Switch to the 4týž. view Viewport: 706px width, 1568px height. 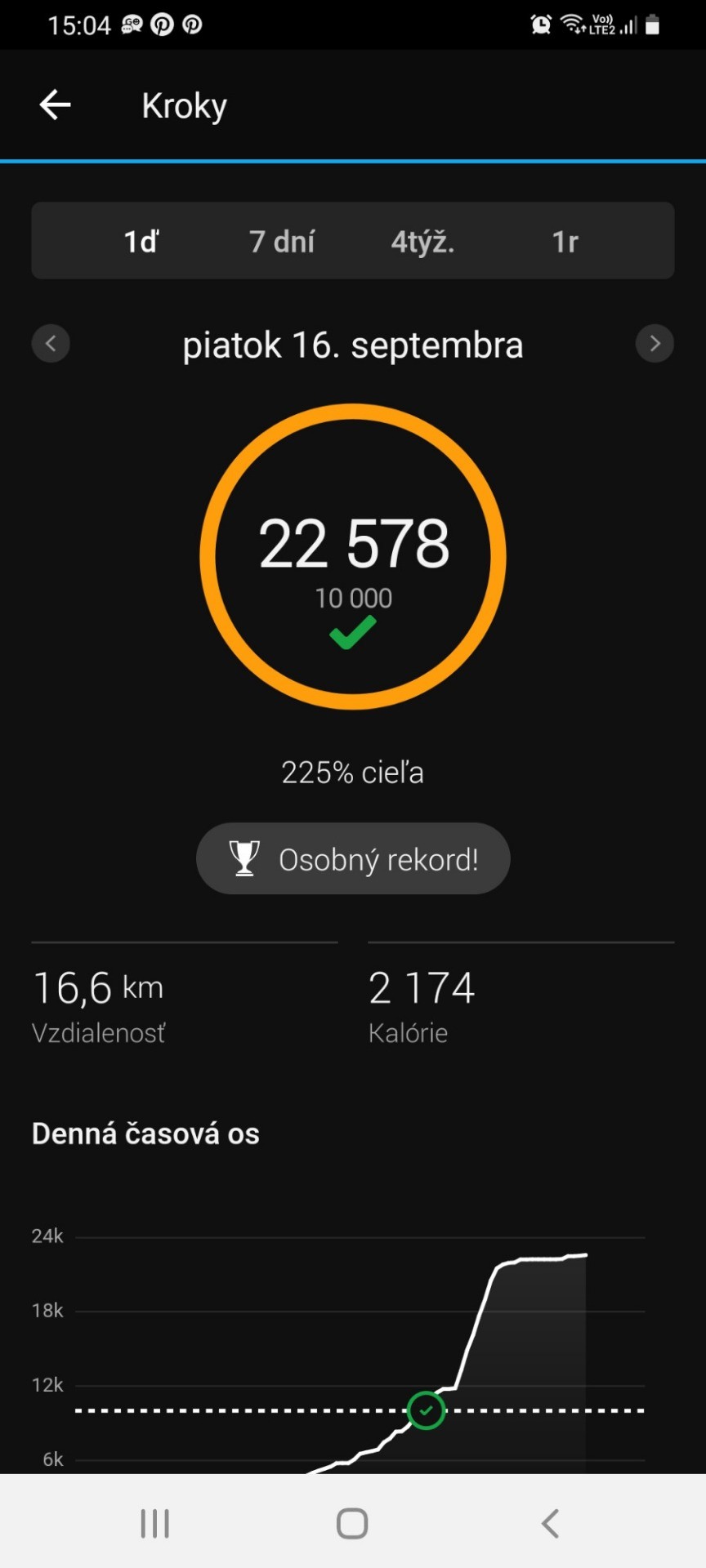tap(422, 242)
